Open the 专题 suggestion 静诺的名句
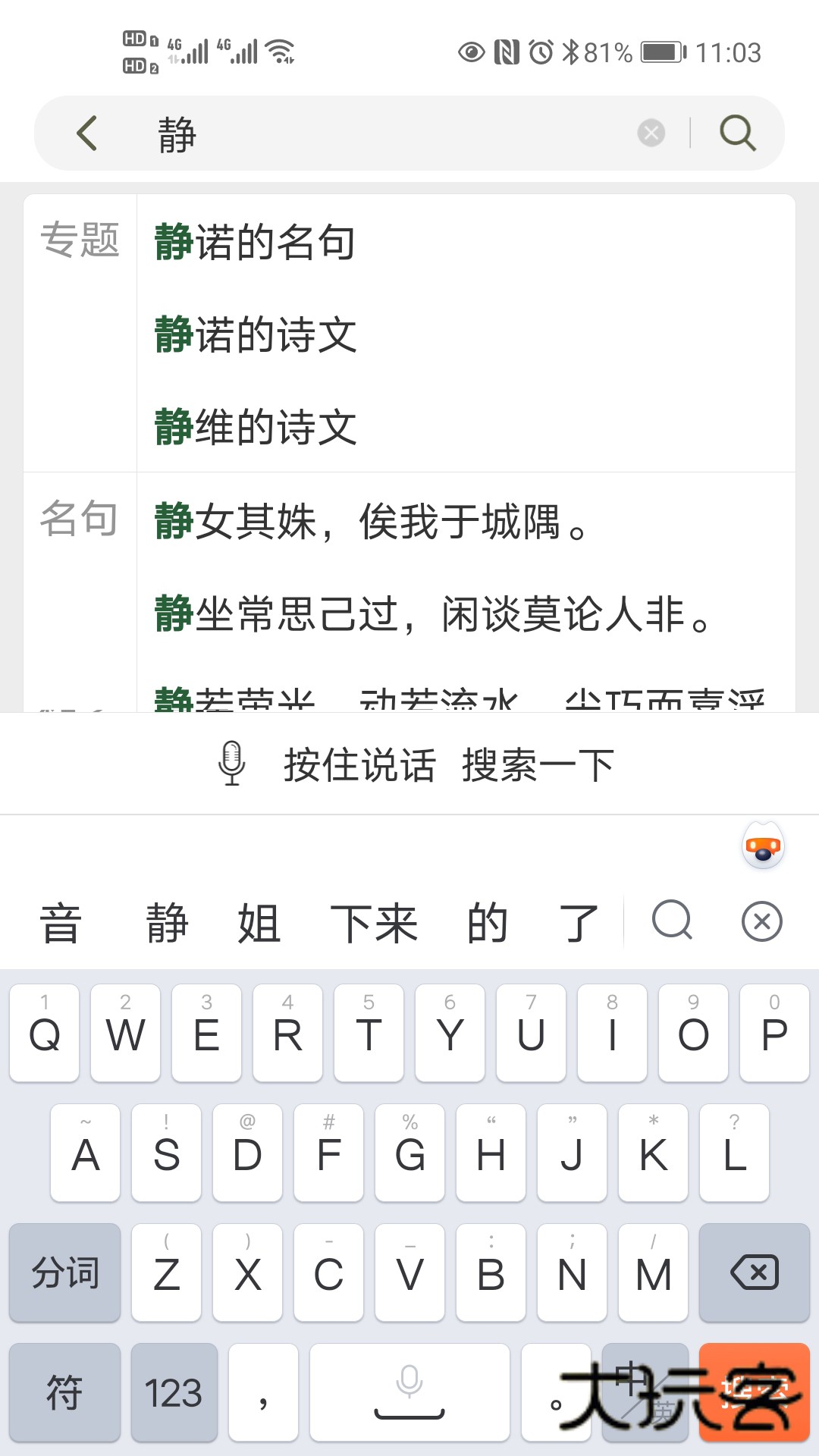Viewport: 819px width, 1456px height. click(256, 241)
